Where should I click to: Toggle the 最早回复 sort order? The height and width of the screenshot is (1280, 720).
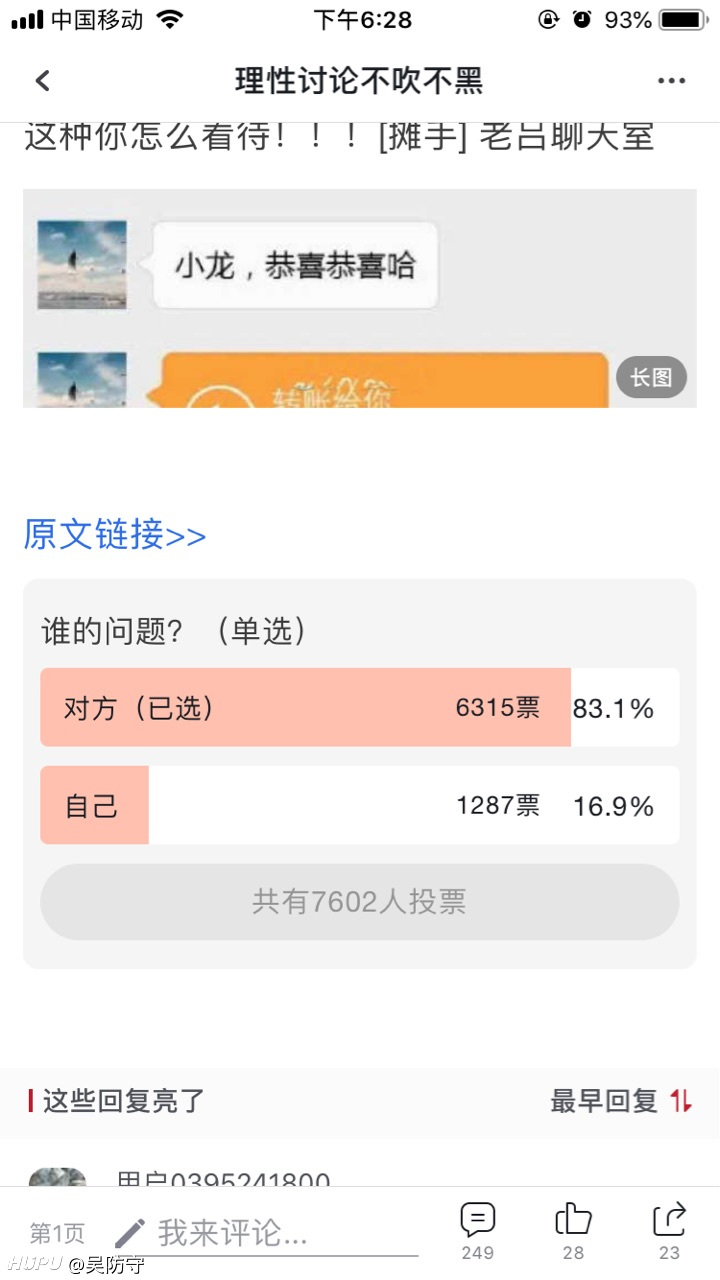tap(621, 1101)
